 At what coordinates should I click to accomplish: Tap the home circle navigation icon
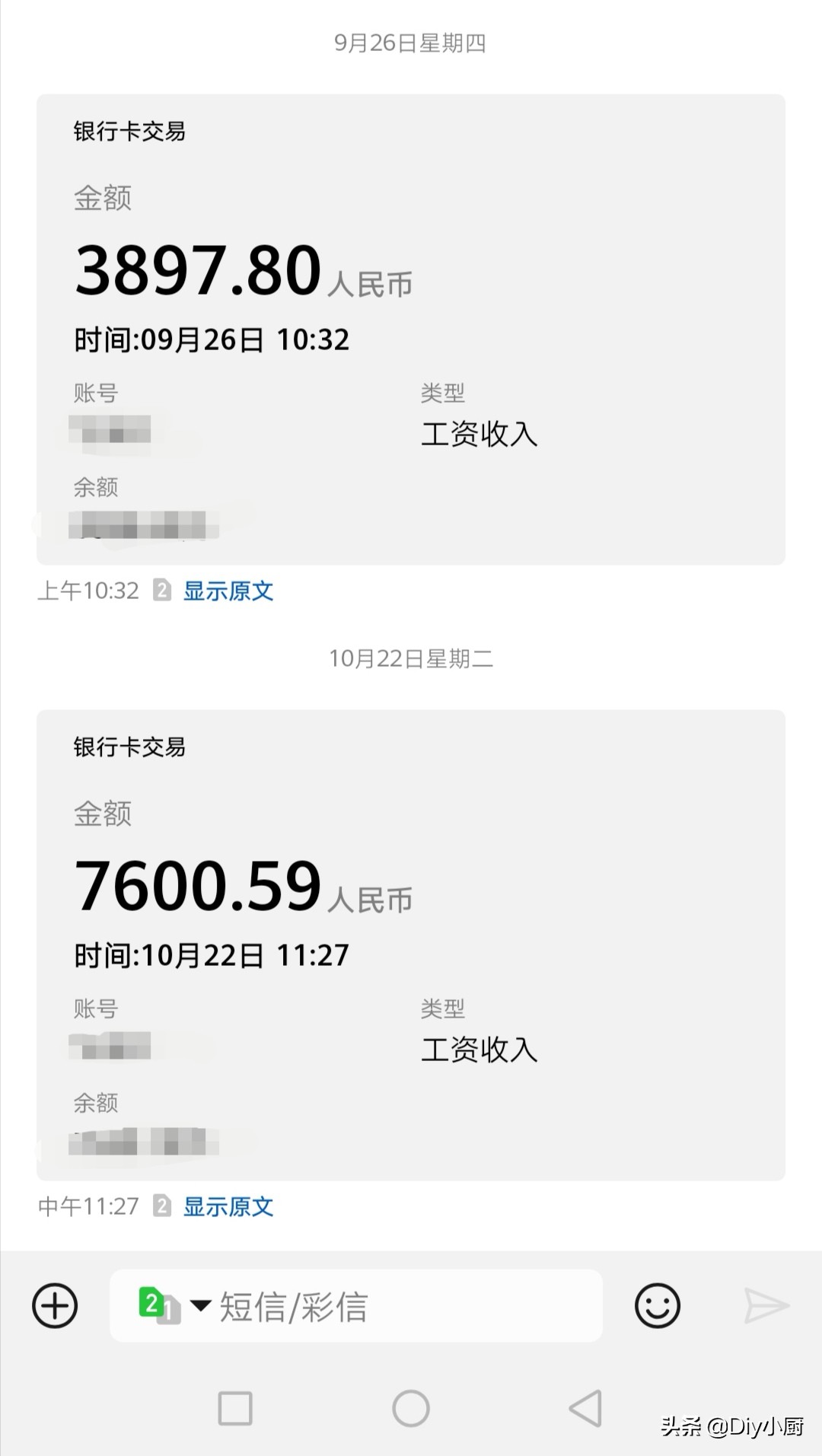410,1407
